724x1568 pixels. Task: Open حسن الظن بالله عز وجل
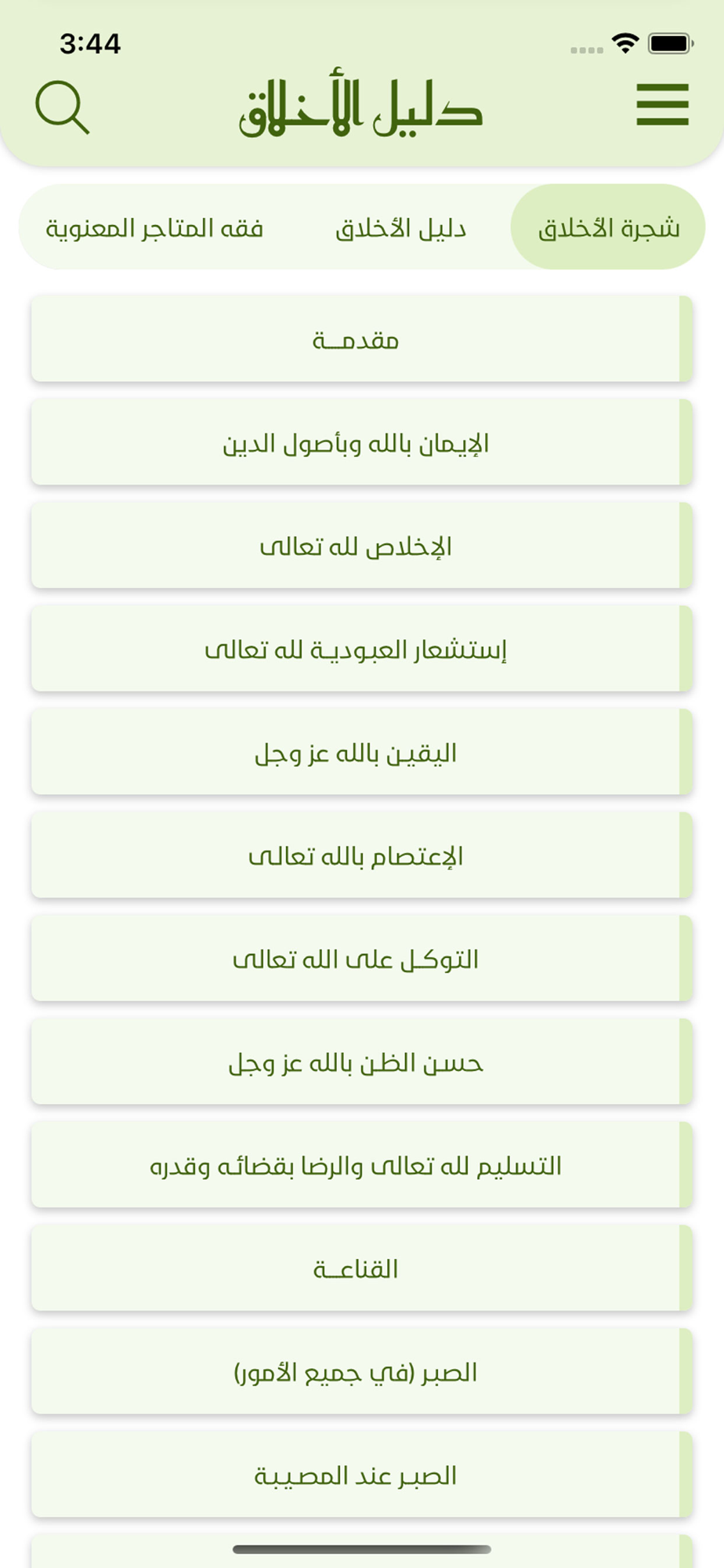point(357,1062)
